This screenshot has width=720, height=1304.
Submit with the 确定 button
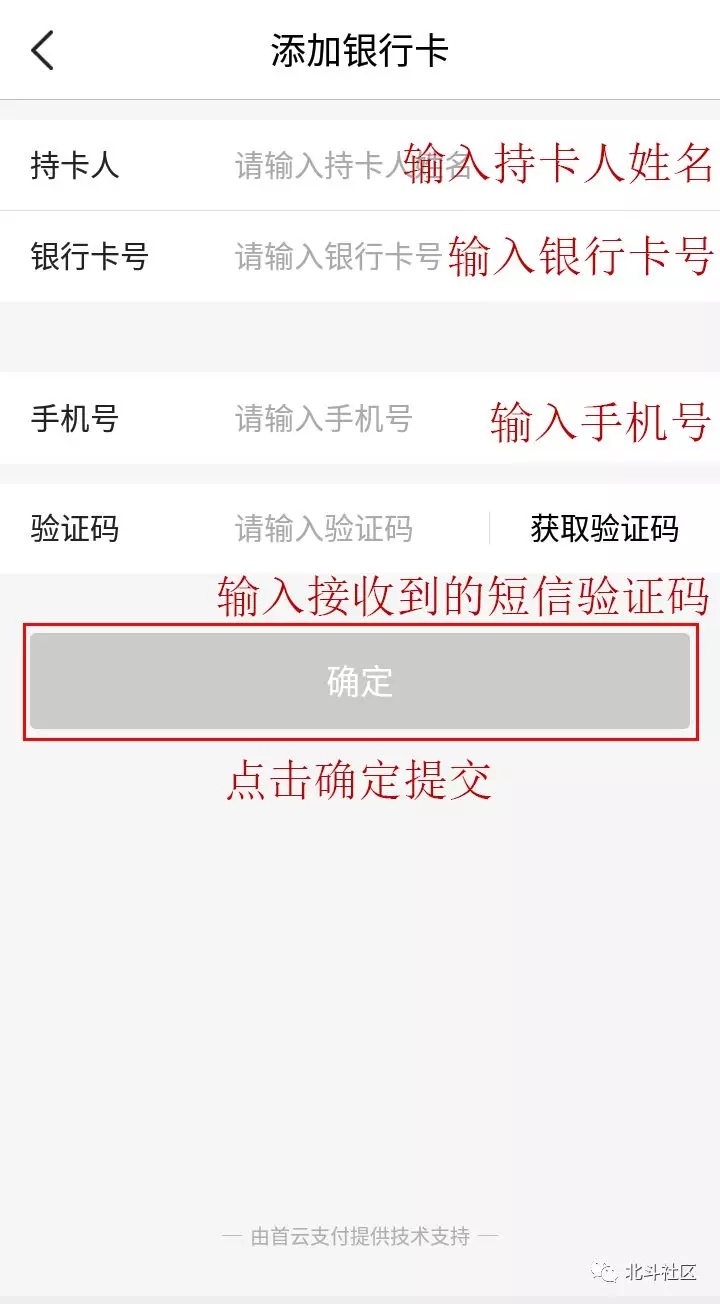coord(360,681)
